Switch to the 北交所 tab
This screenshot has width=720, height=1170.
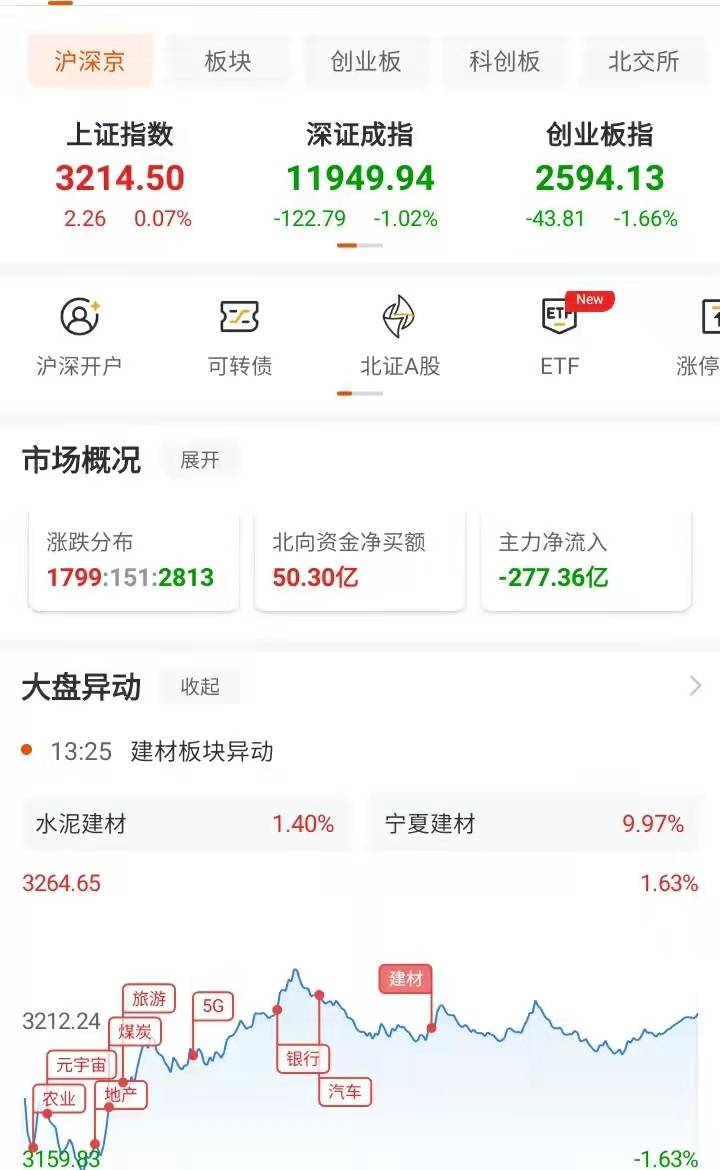point(643,61)
